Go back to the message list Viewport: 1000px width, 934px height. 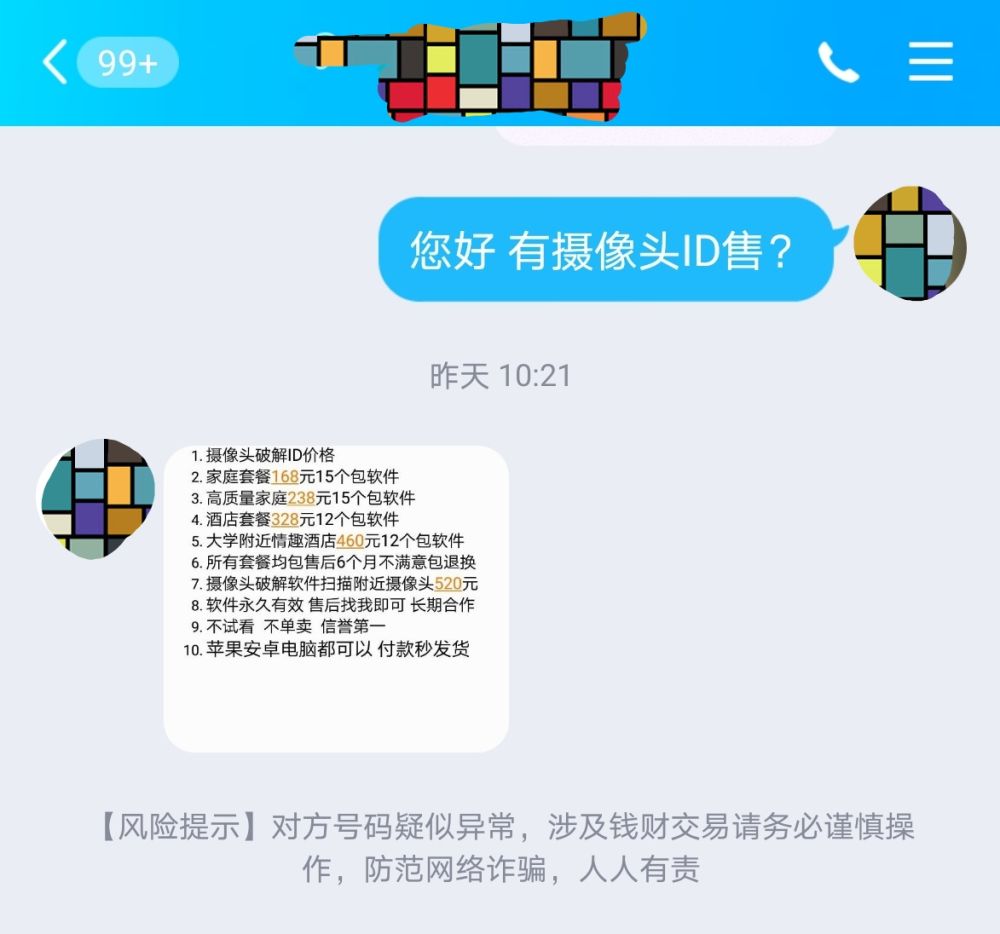(x=55, y=63)
